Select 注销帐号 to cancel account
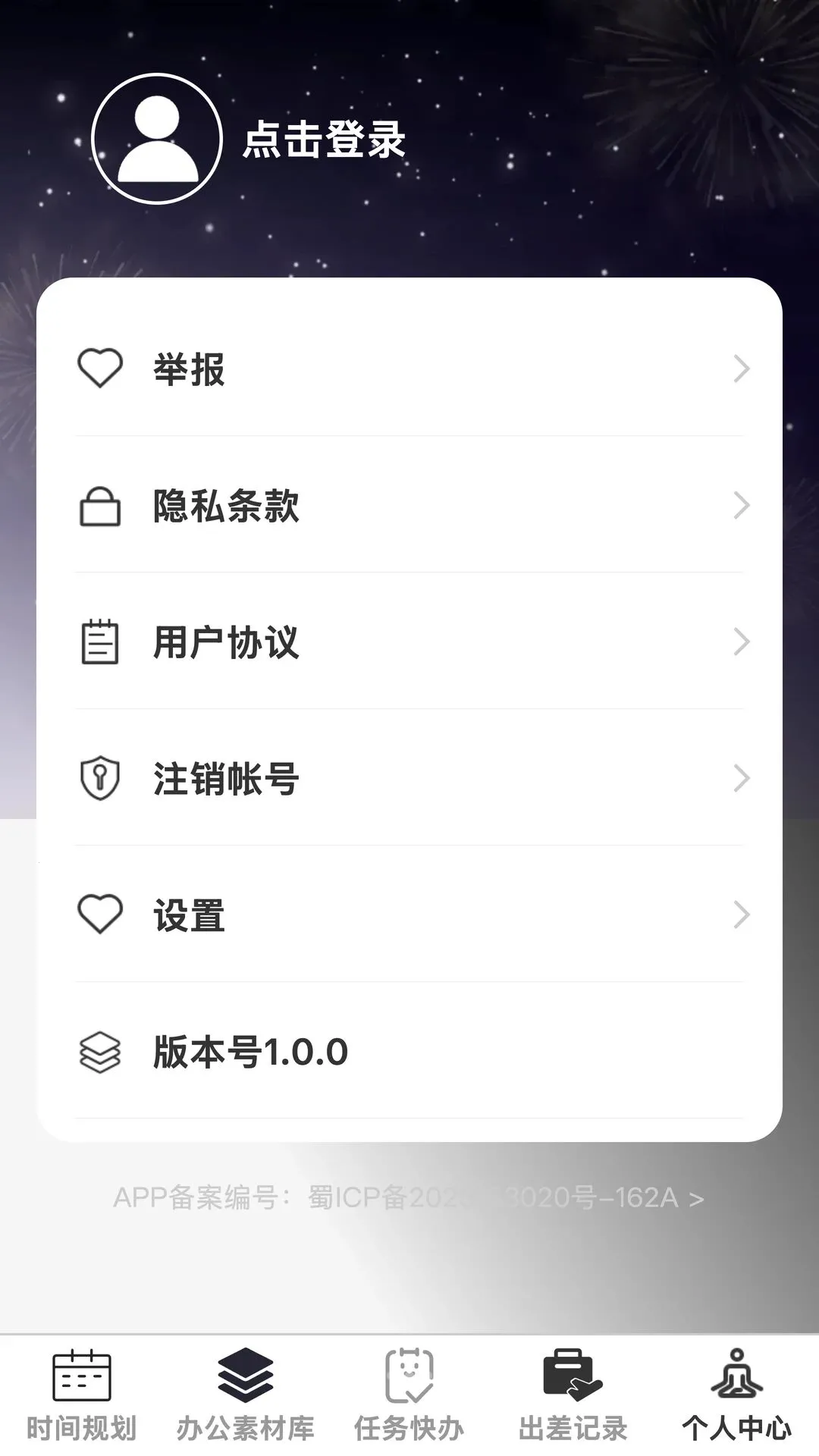 409,779
